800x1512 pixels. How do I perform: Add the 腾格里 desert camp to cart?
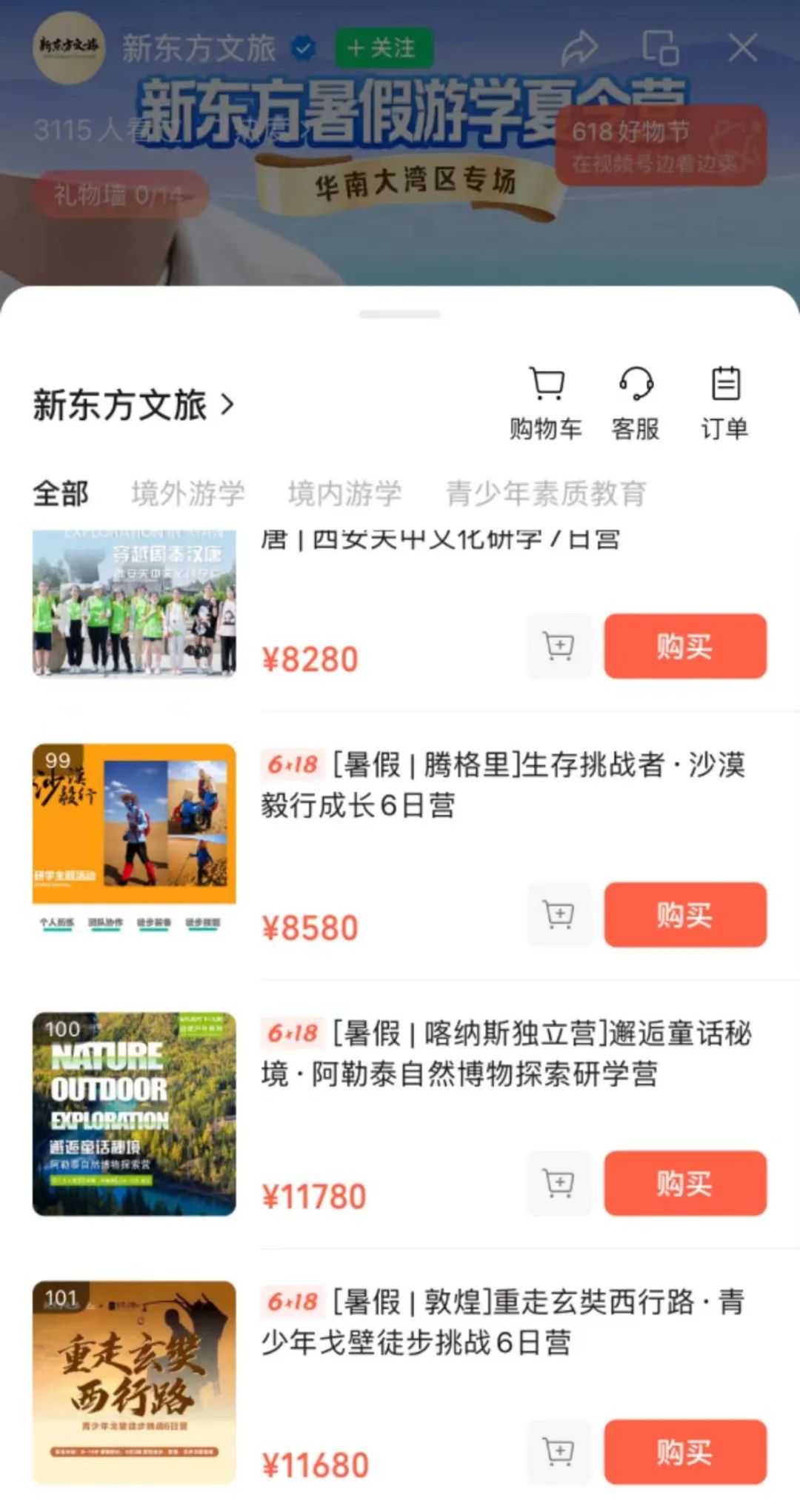click(x=559, y=915)
